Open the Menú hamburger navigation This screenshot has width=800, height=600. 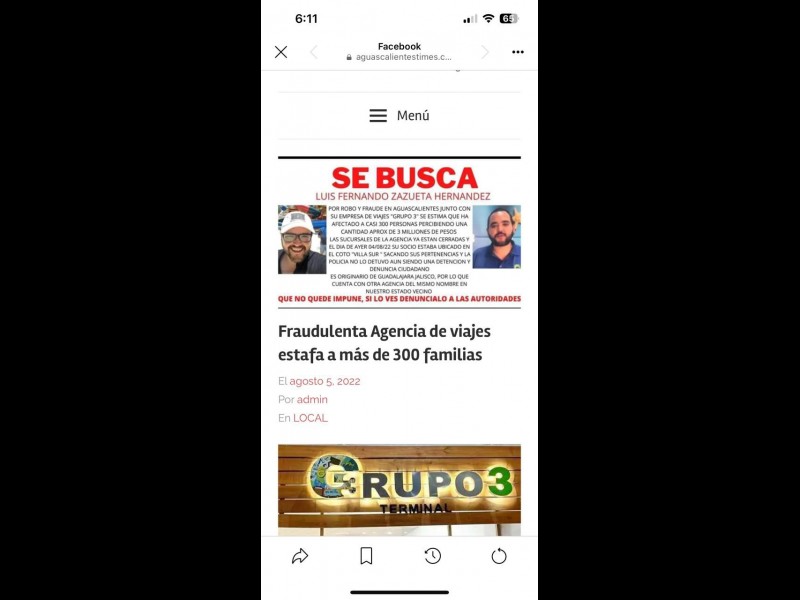coord(399,116)
